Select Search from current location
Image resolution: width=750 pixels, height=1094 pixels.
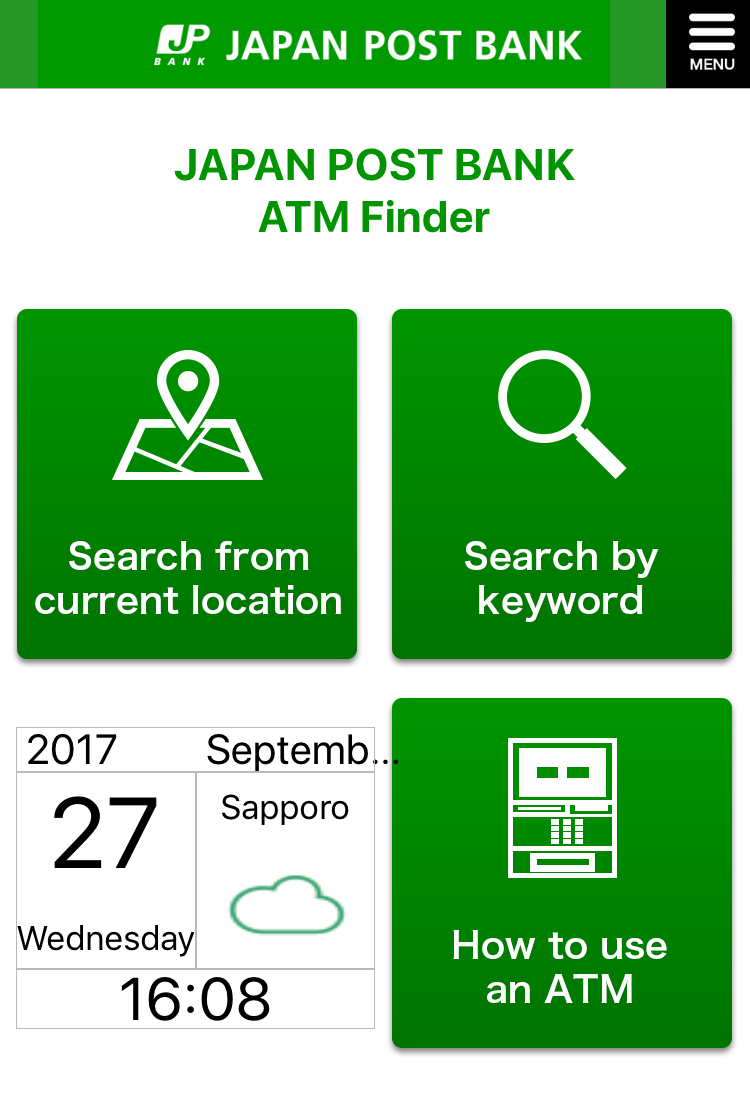(x=187, y=483)
